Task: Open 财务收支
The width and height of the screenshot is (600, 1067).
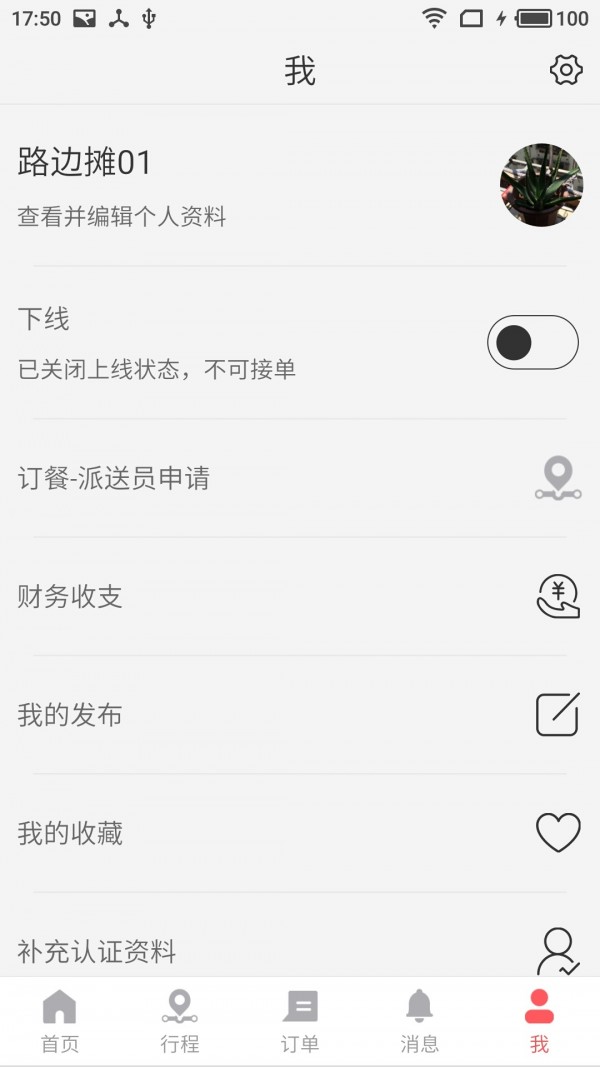Action: [x=300, y=597]
